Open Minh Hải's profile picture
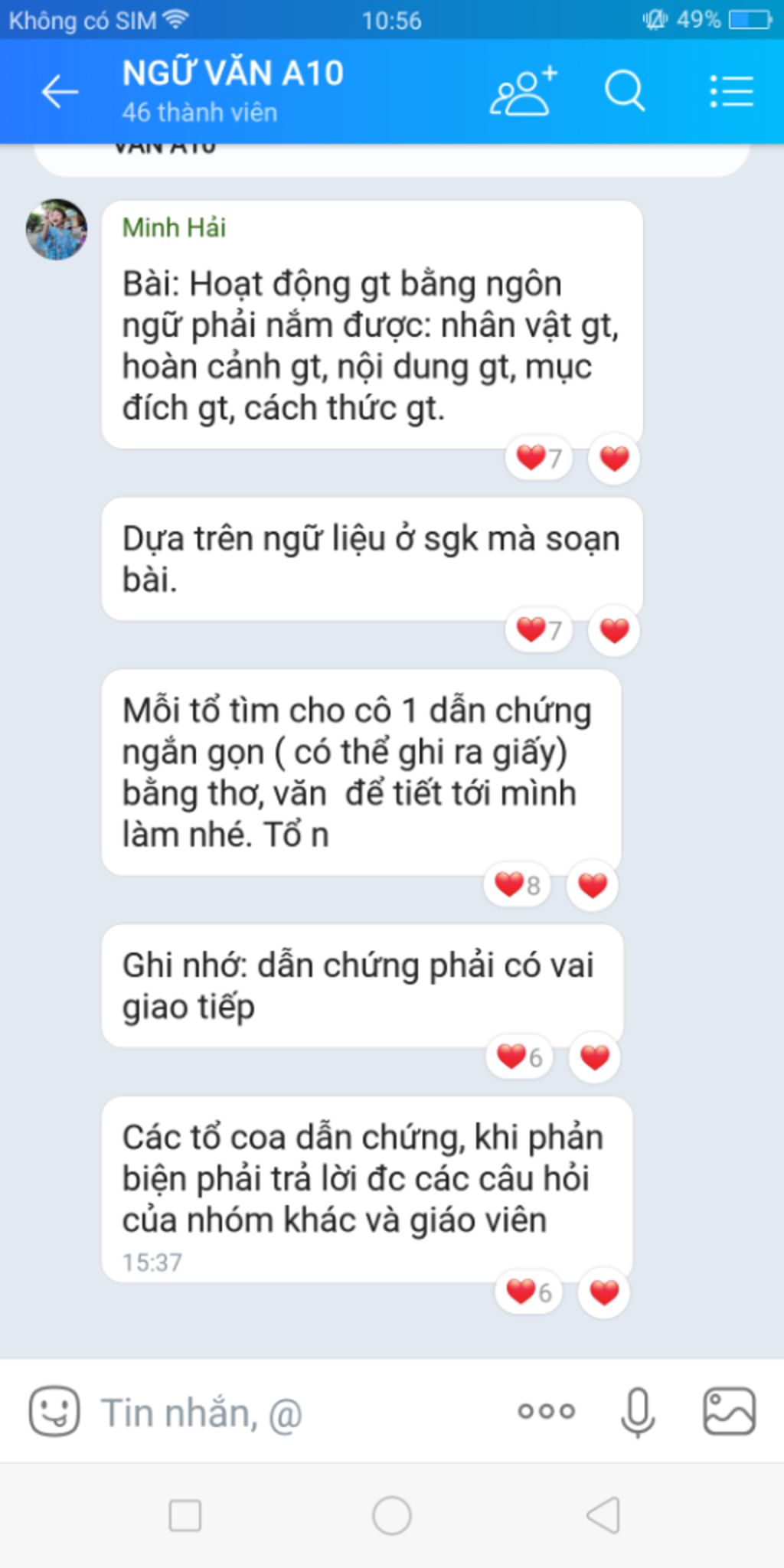Viewport: 784px width, 1568px height. [56, 229]
